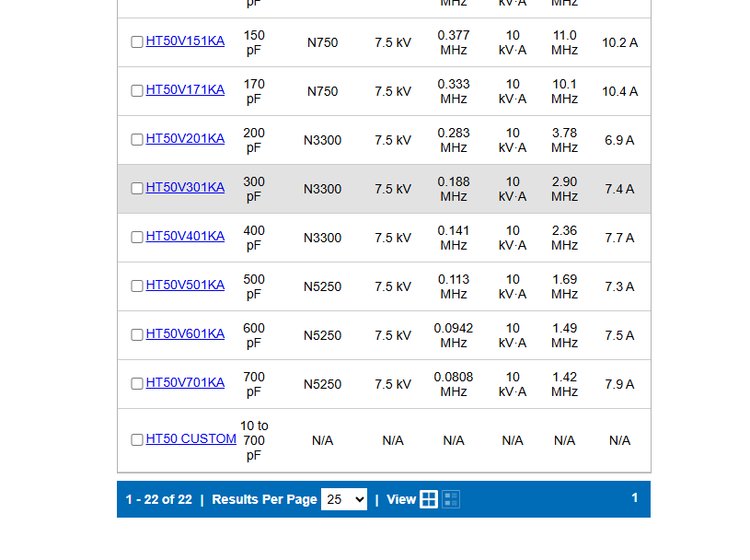Tick the HT50V501KA checkbox
Viewport: 750px width, 560px height.
point(137,286)
